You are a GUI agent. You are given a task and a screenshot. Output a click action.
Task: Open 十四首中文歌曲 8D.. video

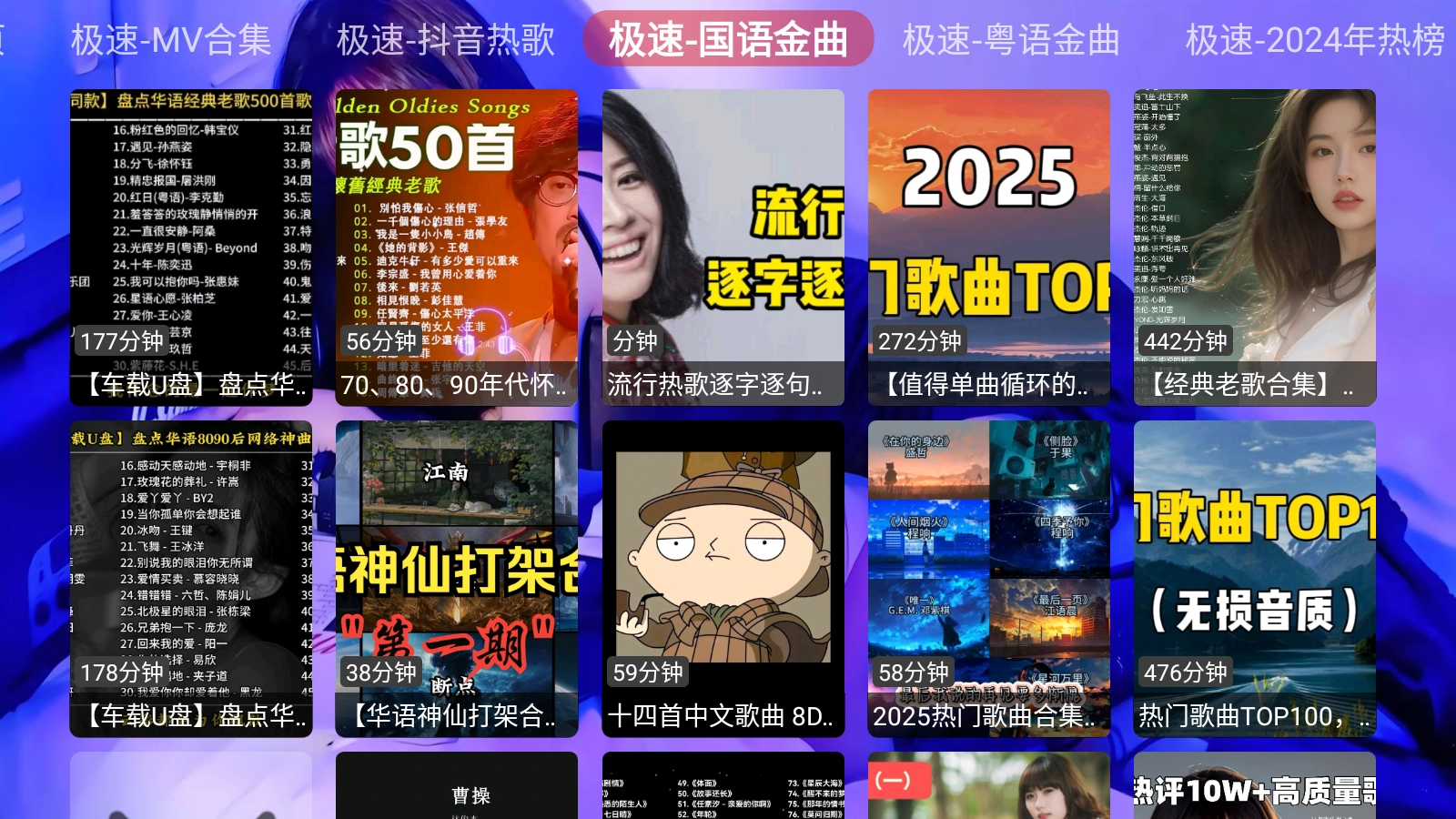coord(723,578)
